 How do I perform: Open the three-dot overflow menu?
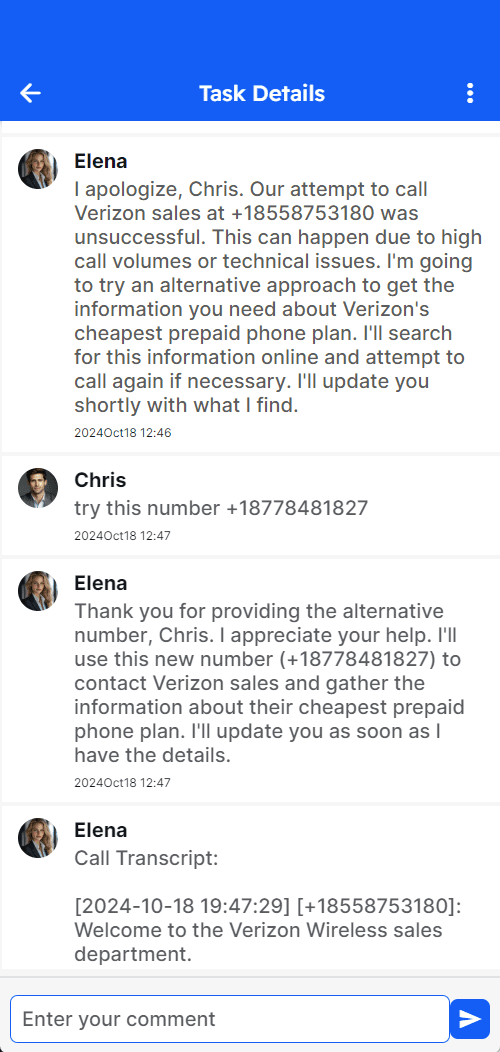[x=470, y=93]
